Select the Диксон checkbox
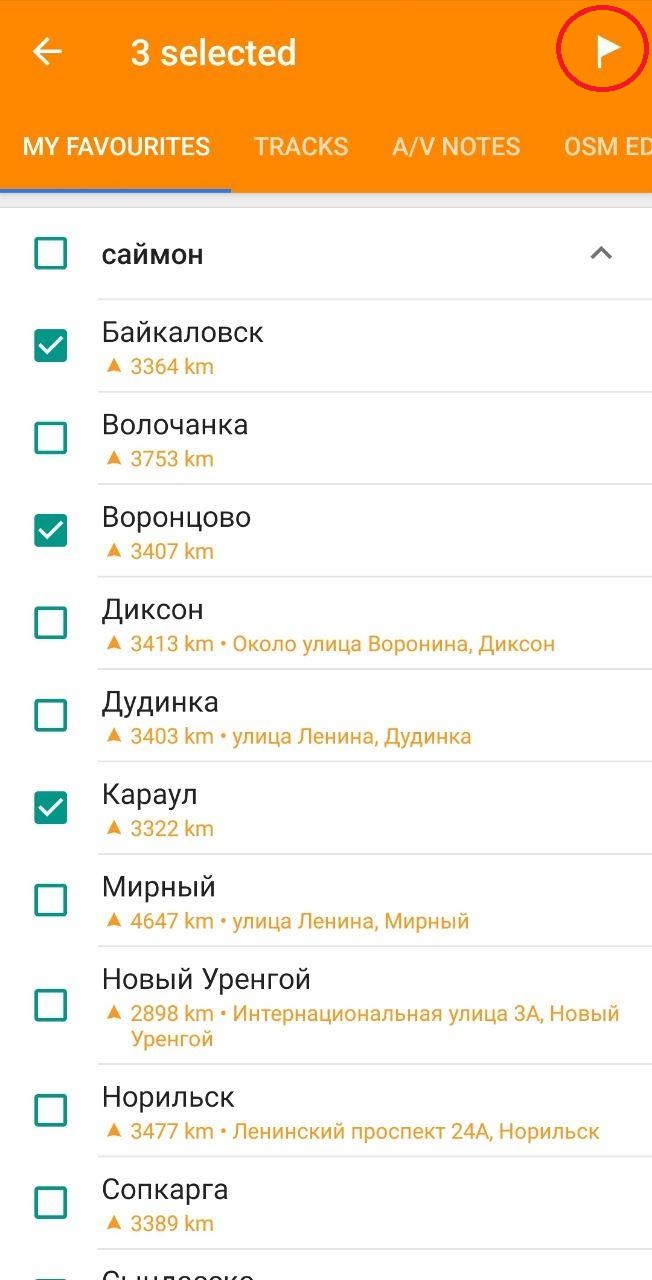Image resolution: width=652 pixels, height=1280 pixels. [x=51, y=623]
